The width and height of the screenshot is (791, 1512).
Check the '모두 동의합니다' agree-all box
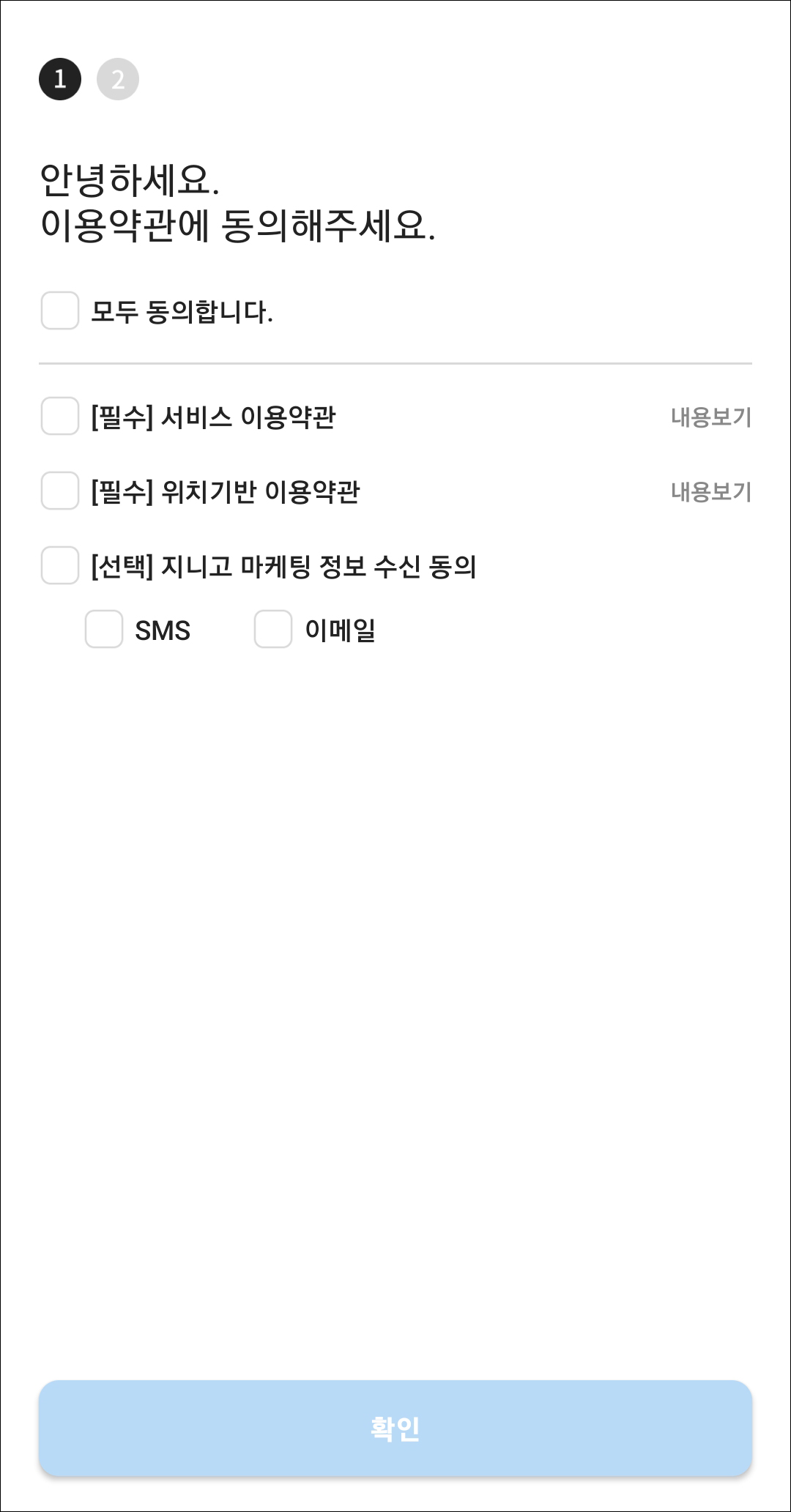(x=60, y=310)
